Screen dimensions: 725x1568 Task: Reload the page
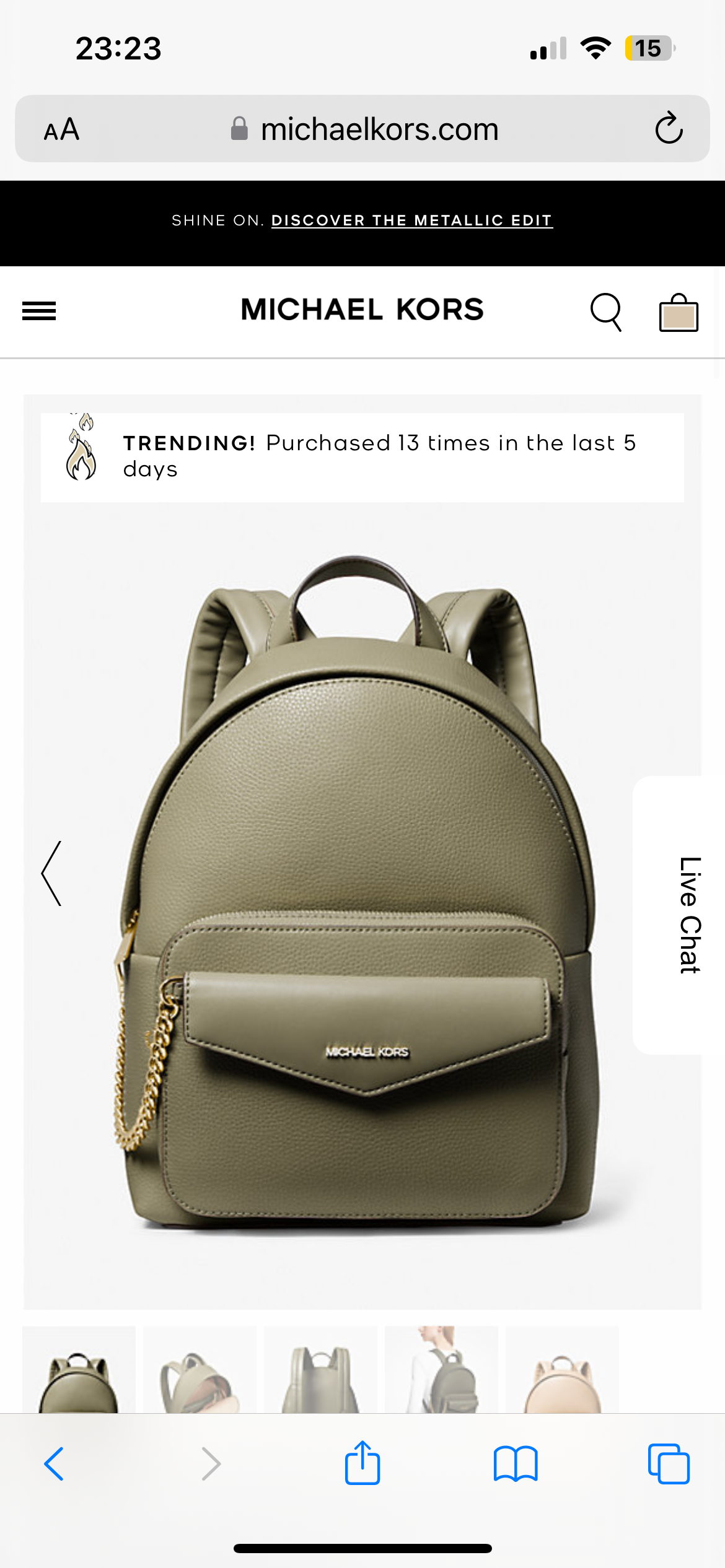(669, 129)
